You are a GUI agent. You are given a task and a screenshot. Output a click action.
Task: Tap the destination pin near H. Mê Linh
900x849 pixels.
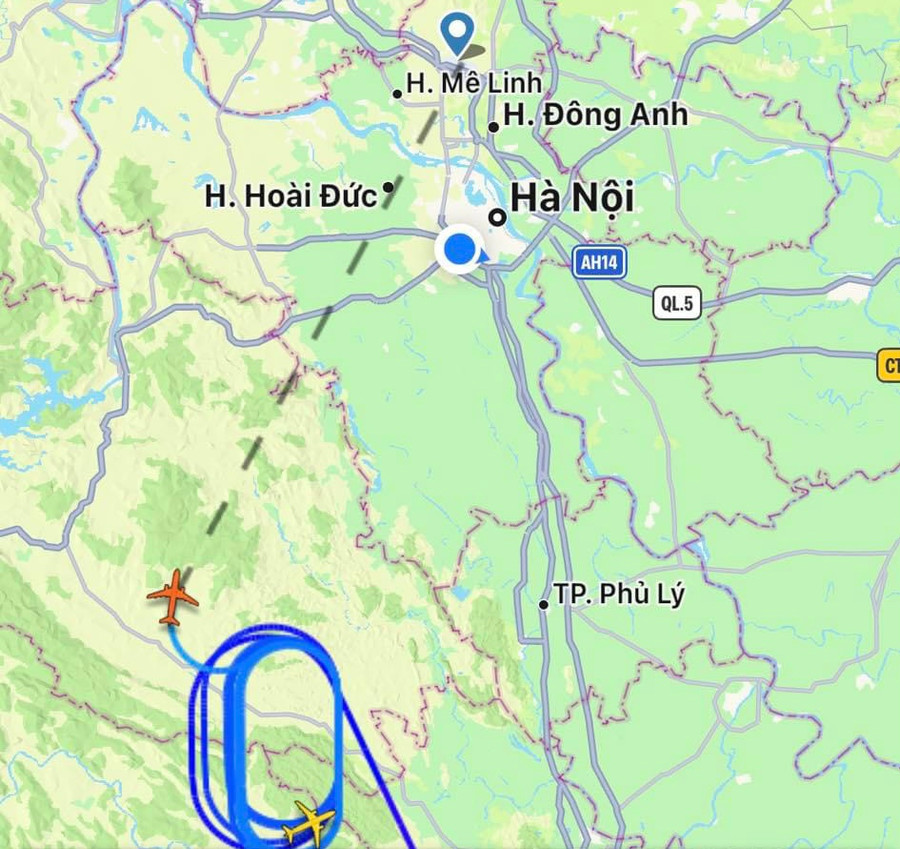(x=458, y=31)
